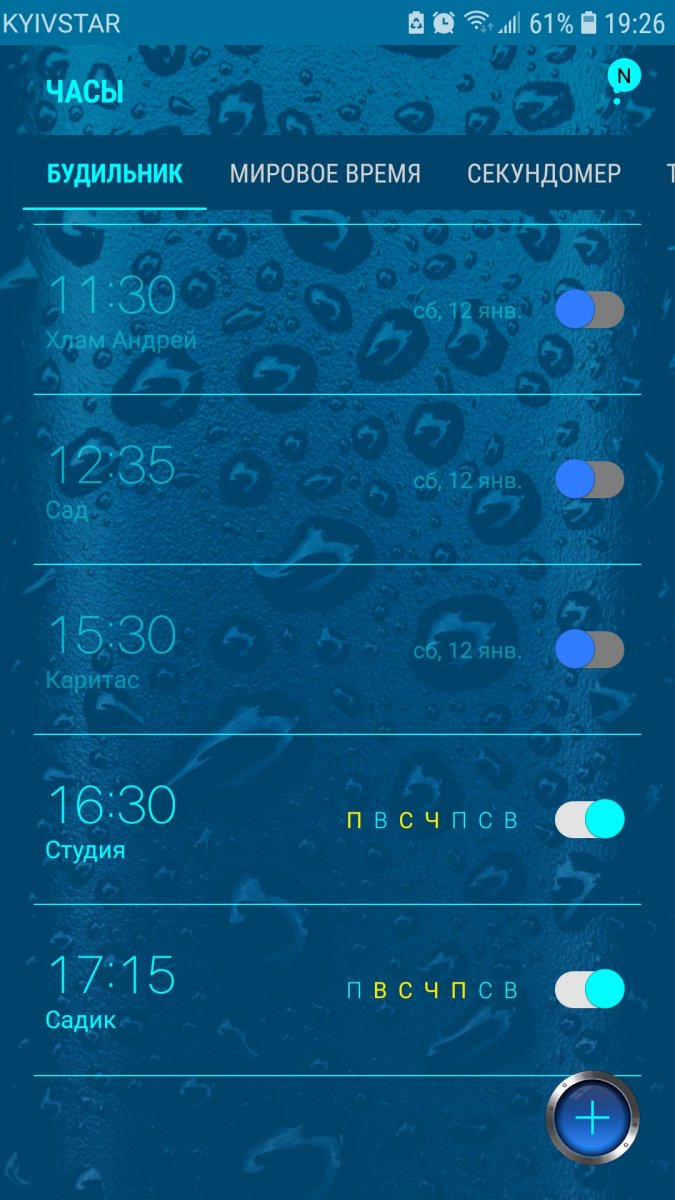Add a new alarm with plus button
This screenshot has height=1200, width=675.
pyautogui.click(x=593, y=1118)
